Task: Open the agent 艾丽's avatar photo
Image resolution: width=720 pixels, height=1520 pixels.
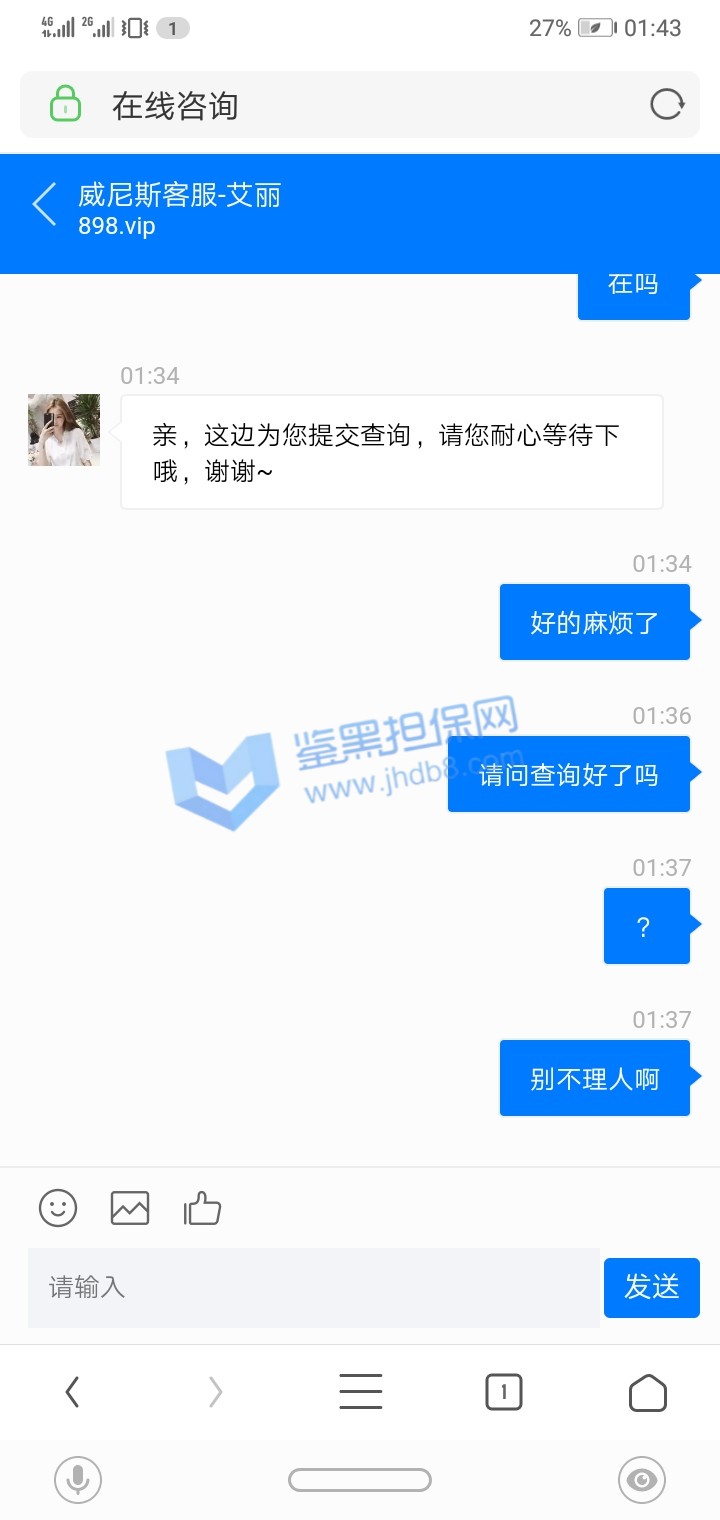Action: click(64, 430)
